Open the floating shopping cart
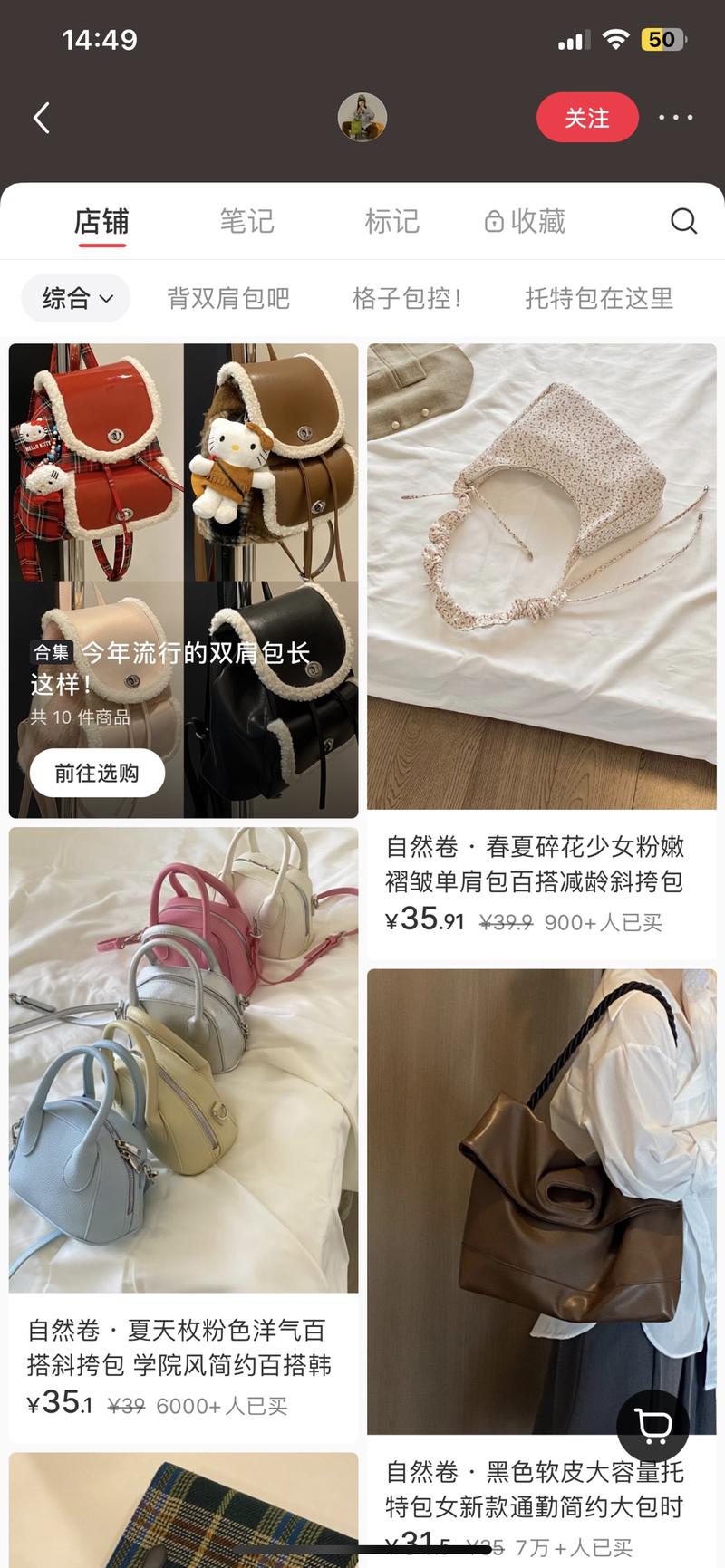The image size is (725, 1568). [652, 1427]
